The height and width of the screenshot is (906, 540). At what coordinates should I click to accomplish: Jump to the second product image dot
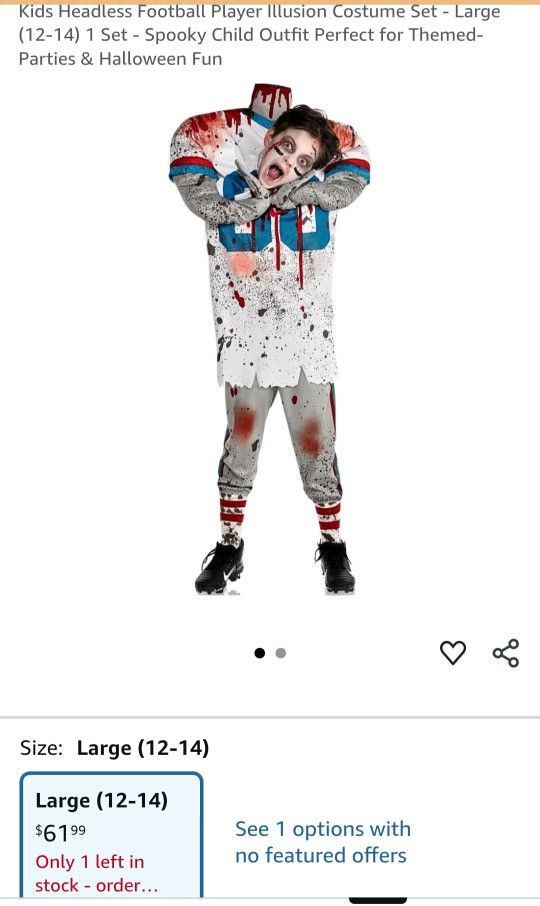point(281,653)
